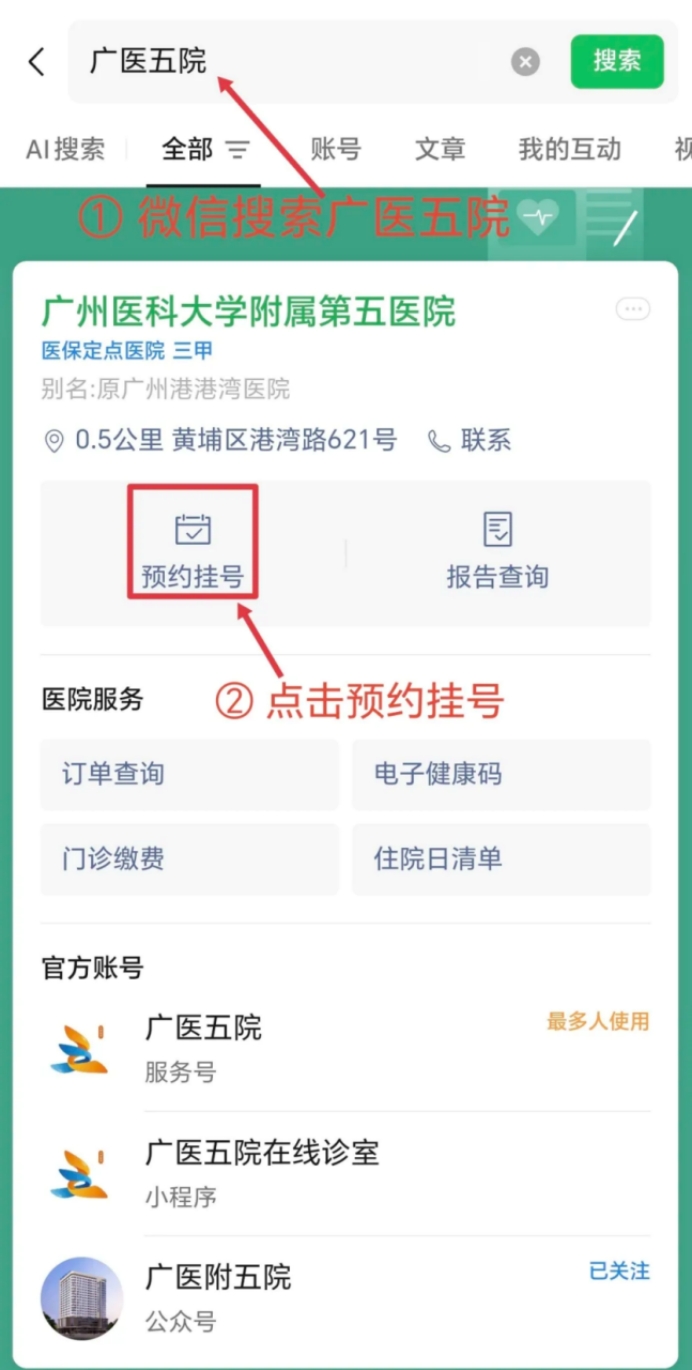Tap 联系 to call the hospital
Image resolution: width=692 pixels, height=1370 pixels.
(x=470, y=440)
